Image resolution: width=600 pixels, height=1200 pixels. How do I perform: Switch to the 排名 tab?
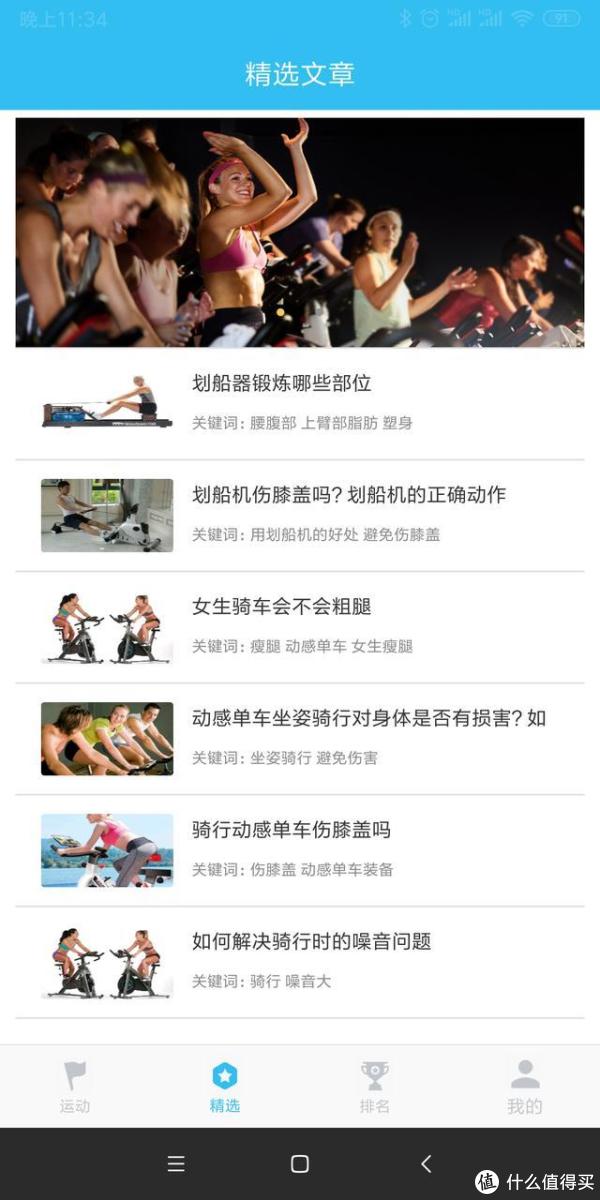click(375, 1087)
